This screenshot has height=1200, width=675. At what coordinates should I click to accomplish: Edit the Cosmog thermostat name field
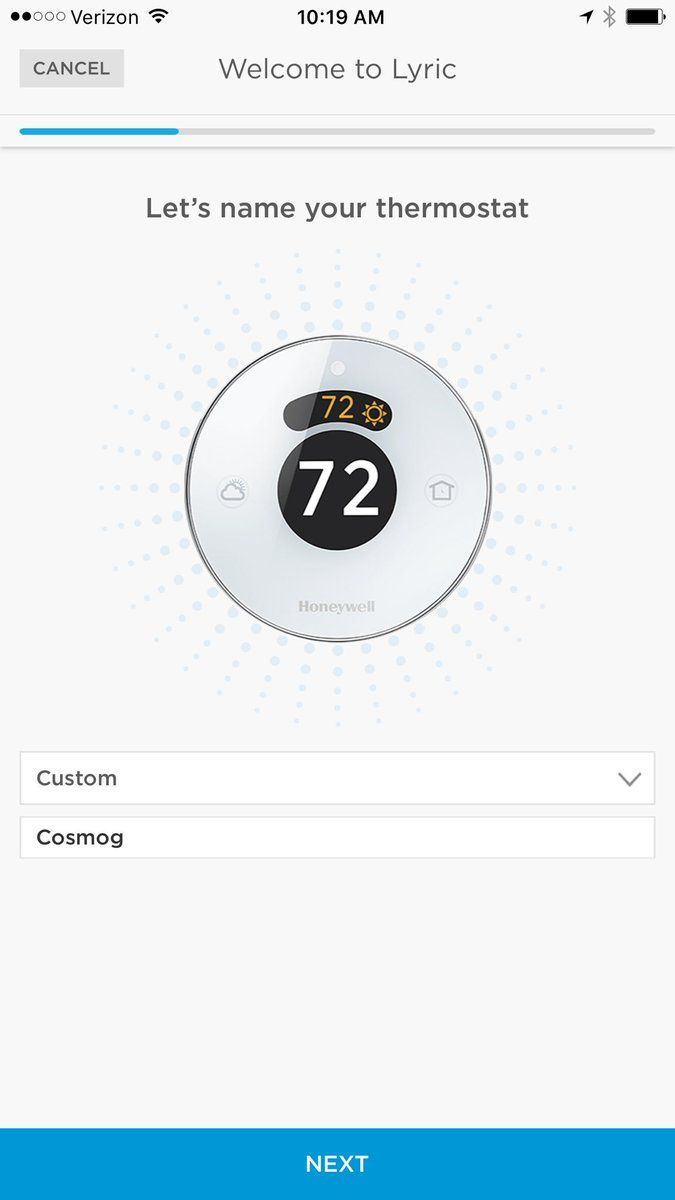[x=337, y=837]
